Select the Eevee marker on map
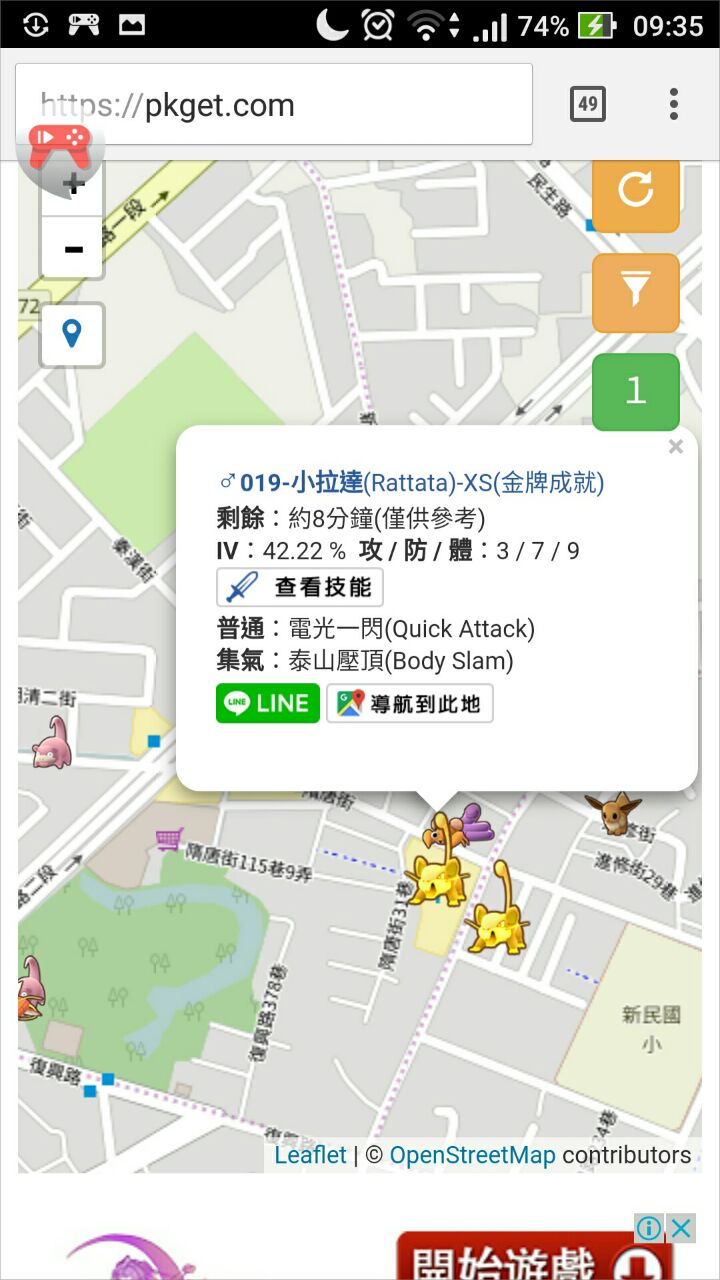Image resolution: width=720 pixels, height=1280 pixels. (614, 812)
